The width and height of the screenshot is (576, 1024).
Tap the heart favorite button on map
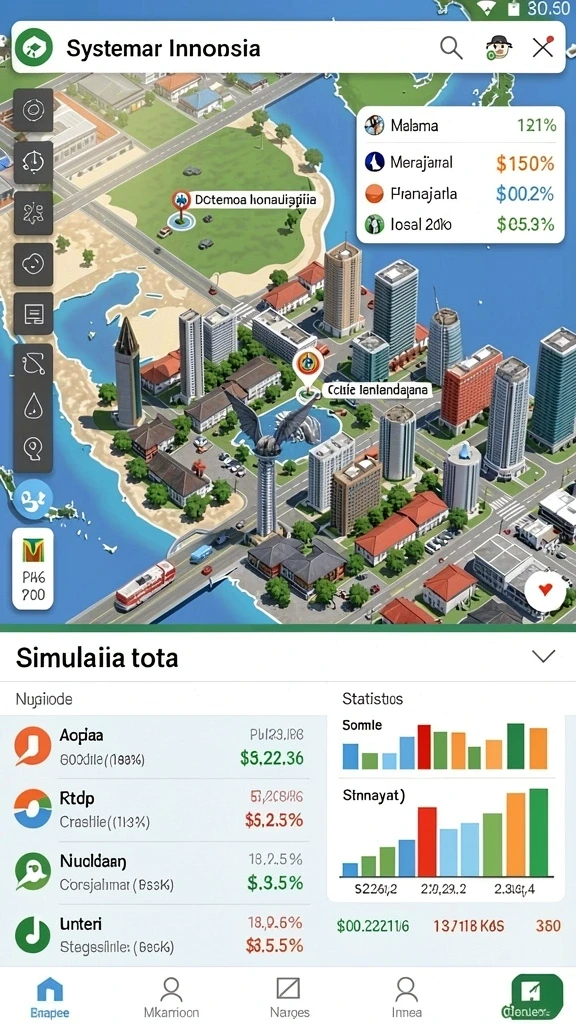point(545,590)
